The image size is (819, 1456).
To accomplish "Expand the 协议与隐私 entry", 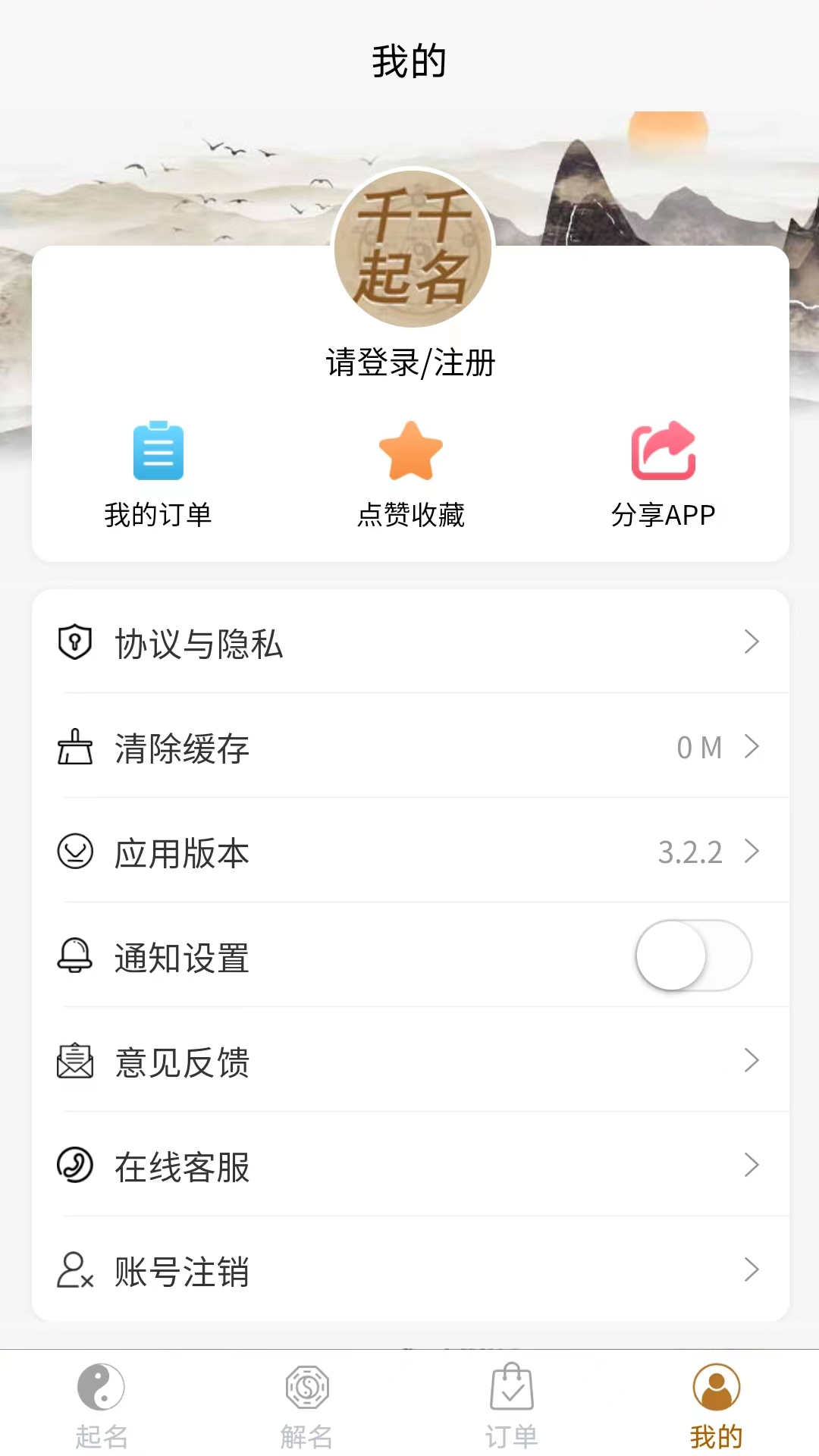I will [409, 644].
